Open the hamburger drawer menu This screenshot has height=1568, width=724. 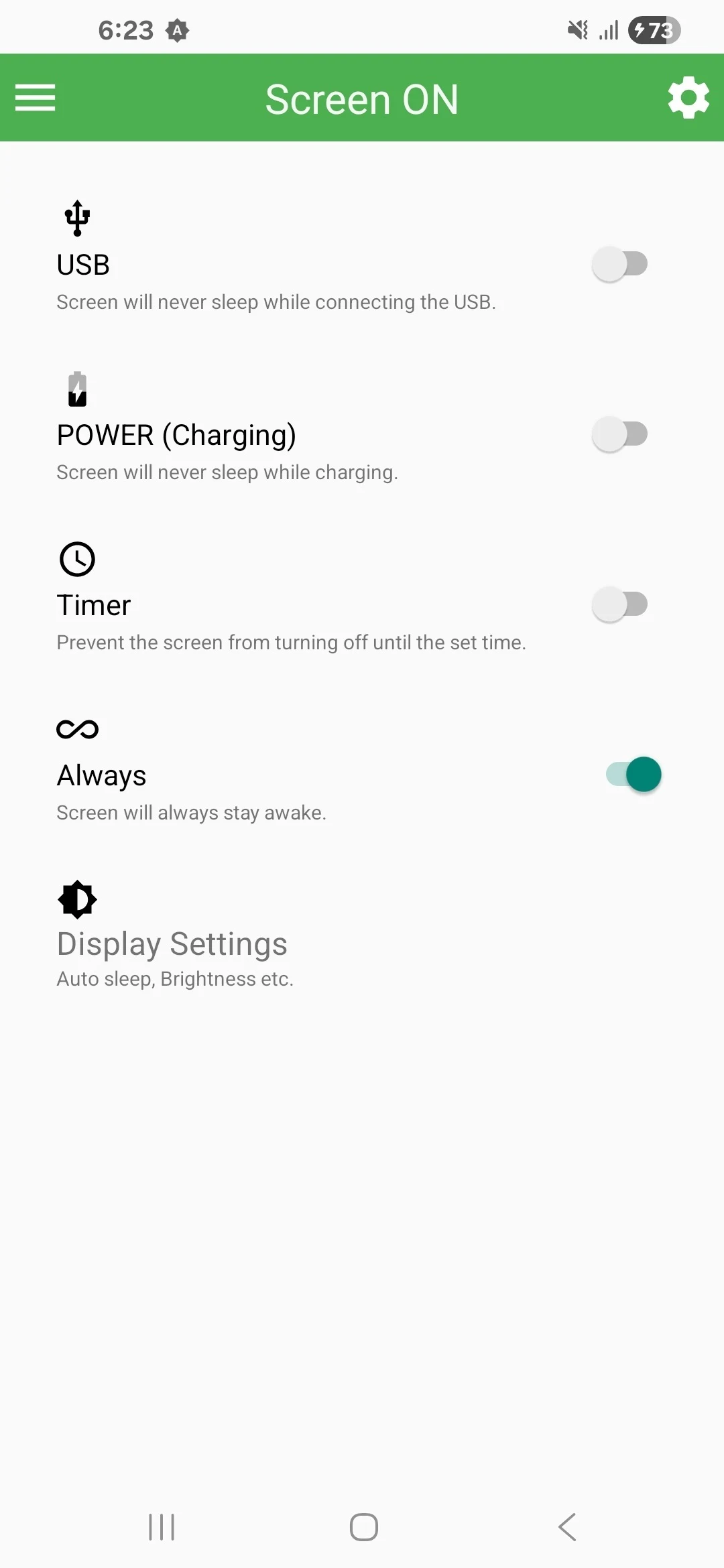36,98
